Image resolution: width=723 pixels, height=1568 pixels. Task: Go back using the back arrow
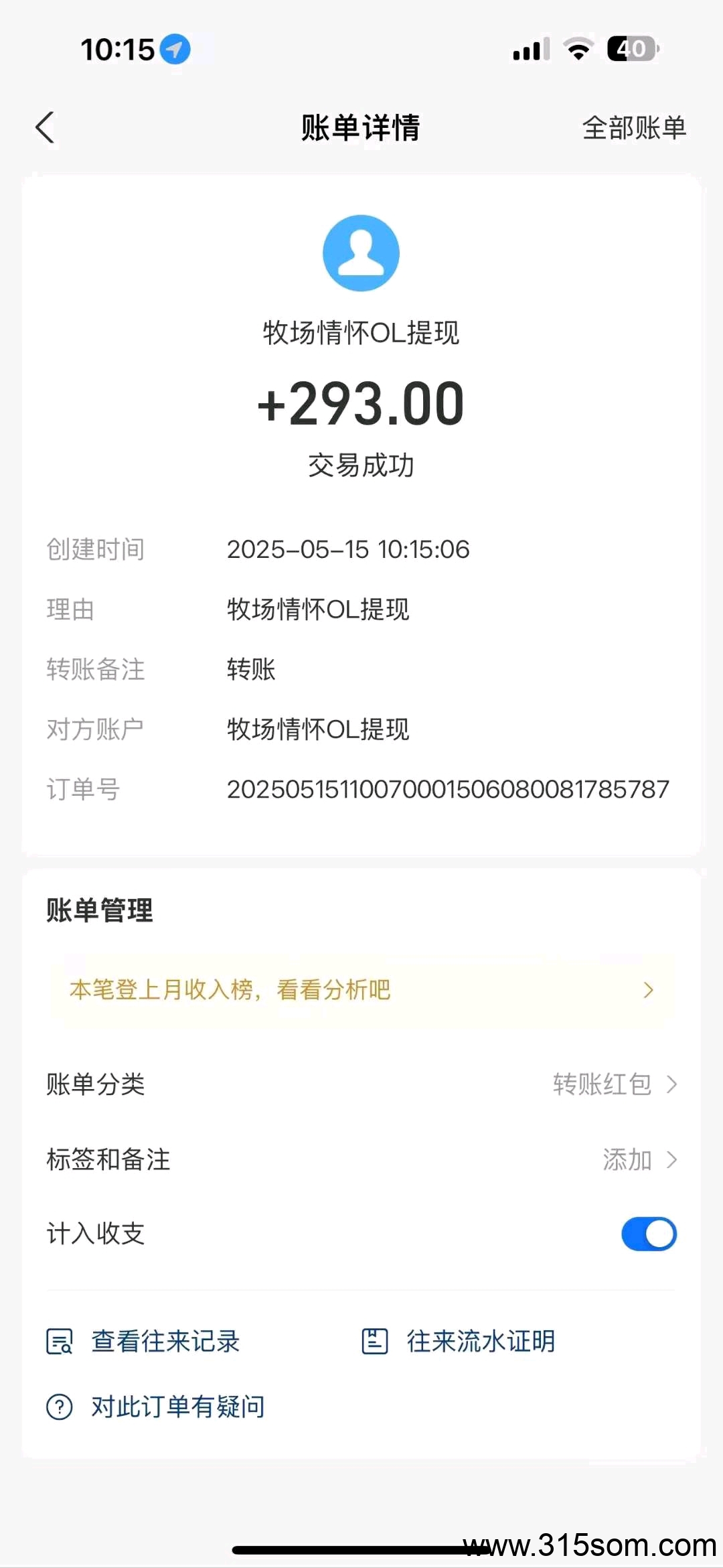(45, 127)
